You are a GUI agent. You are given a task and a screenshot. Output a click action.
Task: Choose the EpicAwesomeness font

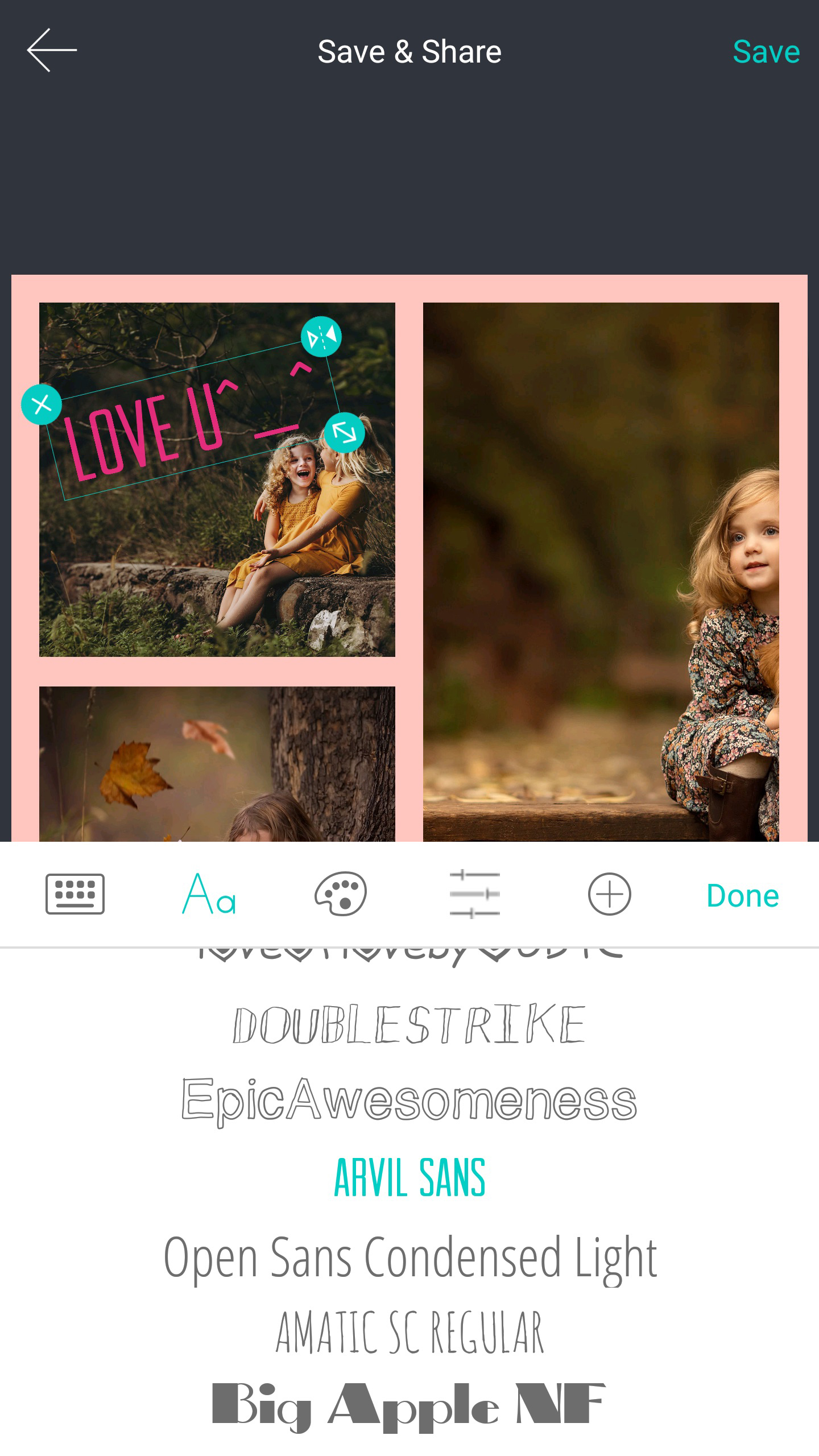point(409,1101)
